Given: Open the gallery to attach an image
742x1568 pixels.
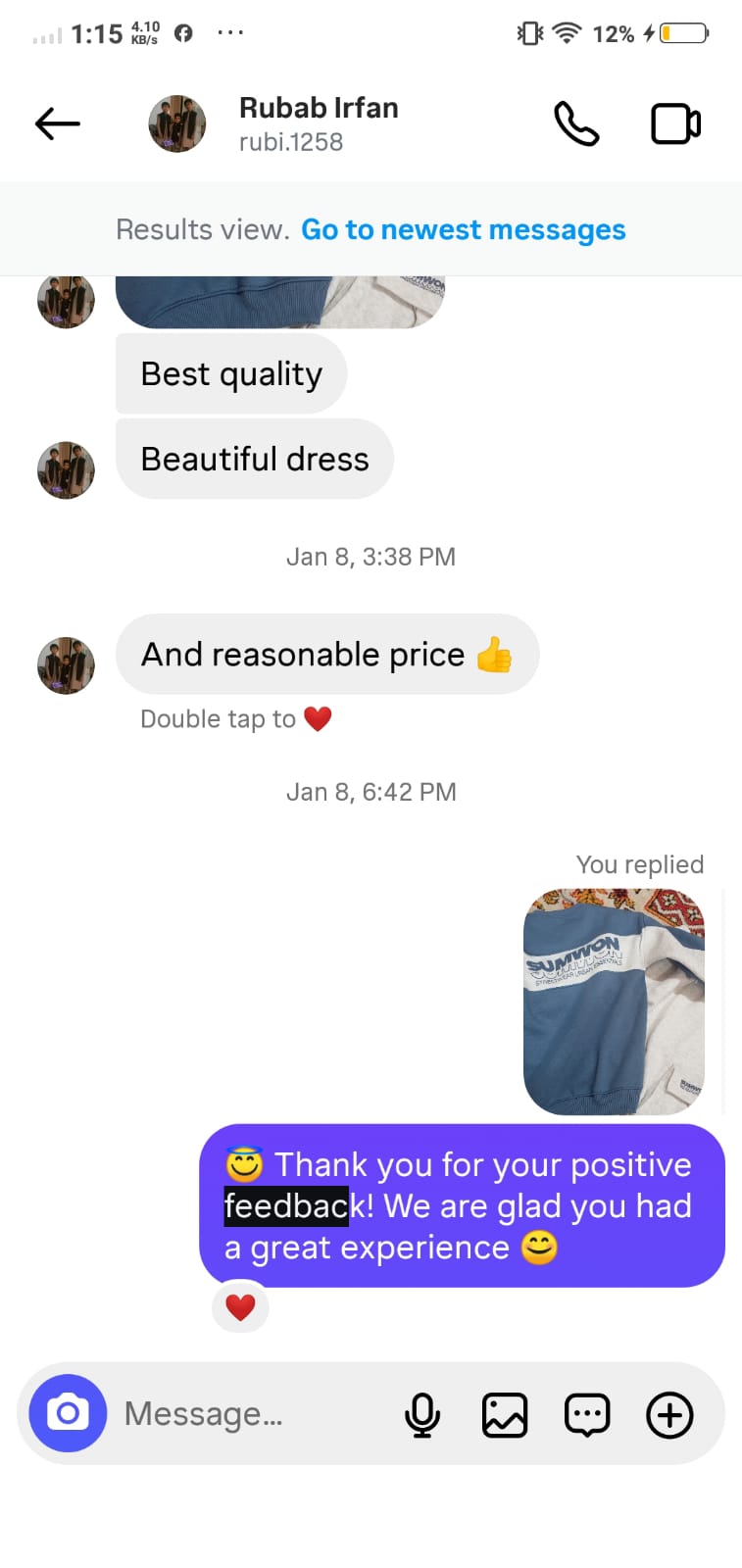Looking at the screenshot, I should coord(505,1414).
